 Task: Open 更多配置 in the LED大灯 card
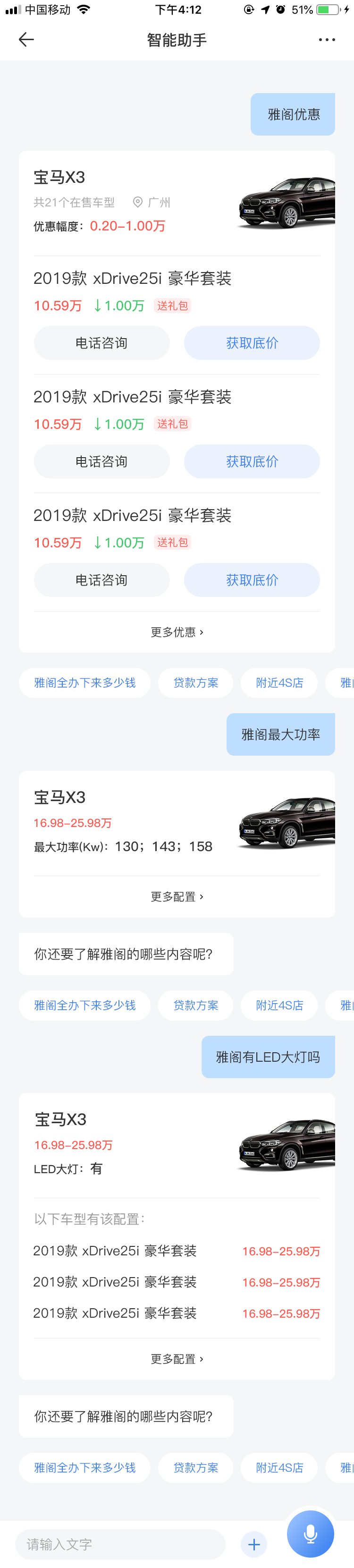coord(177,1359)
